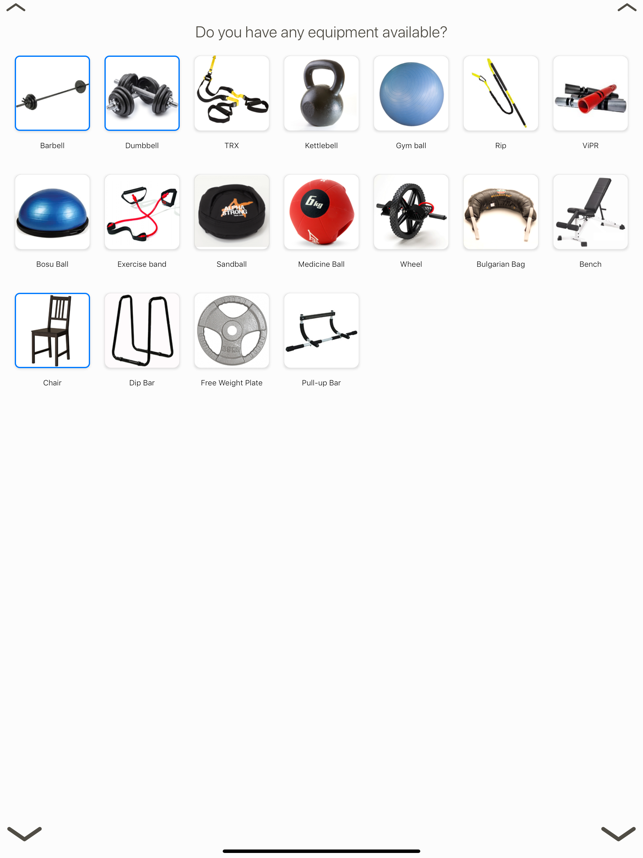Select the Kettlebell tile
The height and width of the screenshot is (858, 643).
(x=321, y=93)
